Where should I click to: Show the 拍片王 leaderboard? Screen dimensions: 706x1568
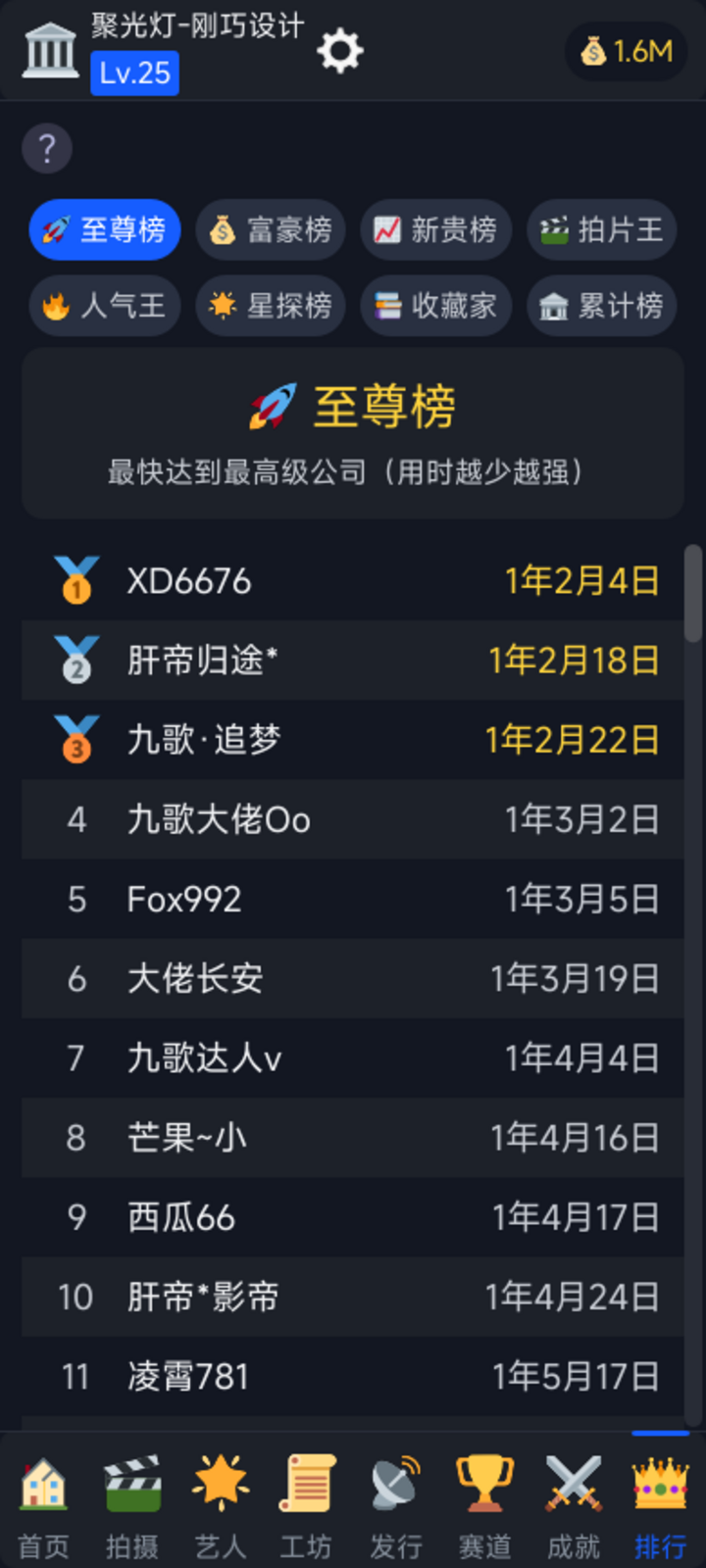(602, 230)
